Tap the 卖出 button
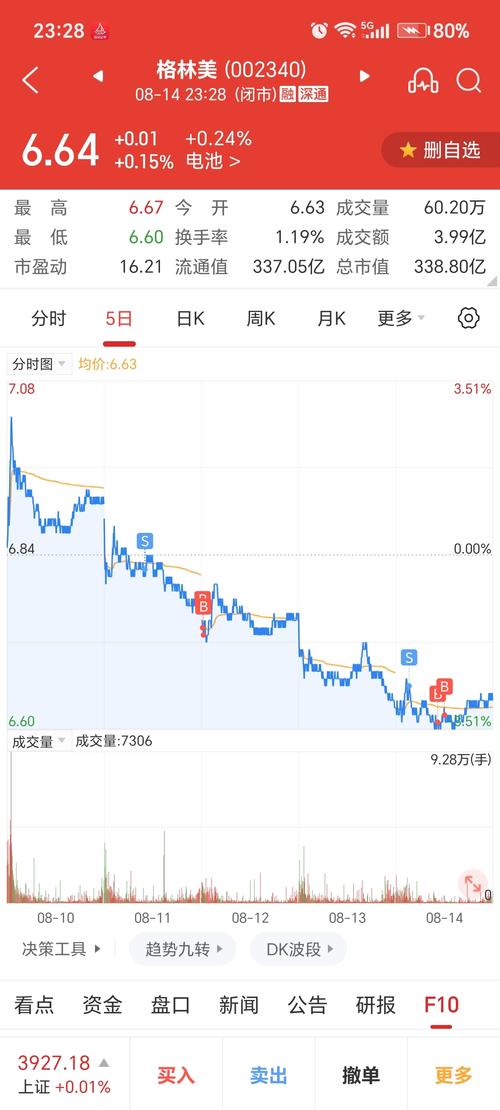 coord(268,1075)
